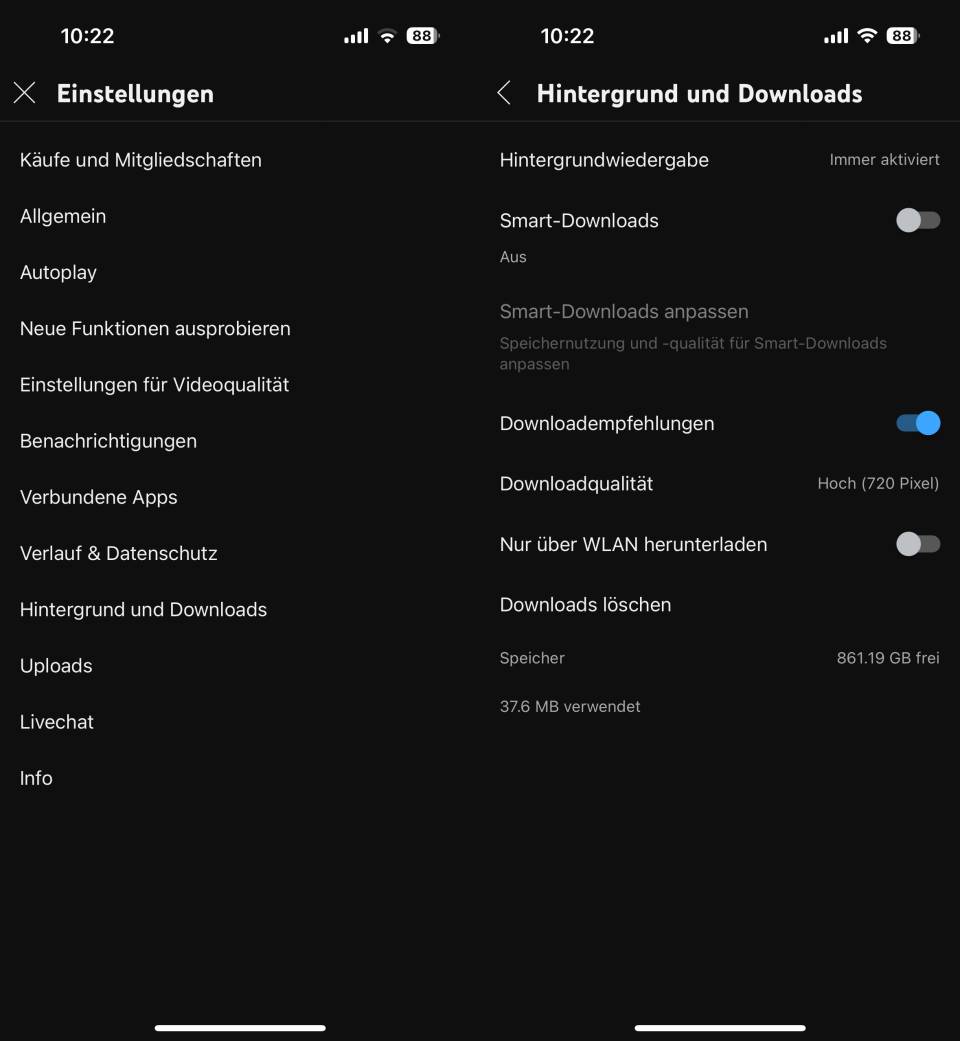Screen dimensions: 960x1041
Task: Turn on Nur über WLAN herunterladen
Action: coord(918,544)
